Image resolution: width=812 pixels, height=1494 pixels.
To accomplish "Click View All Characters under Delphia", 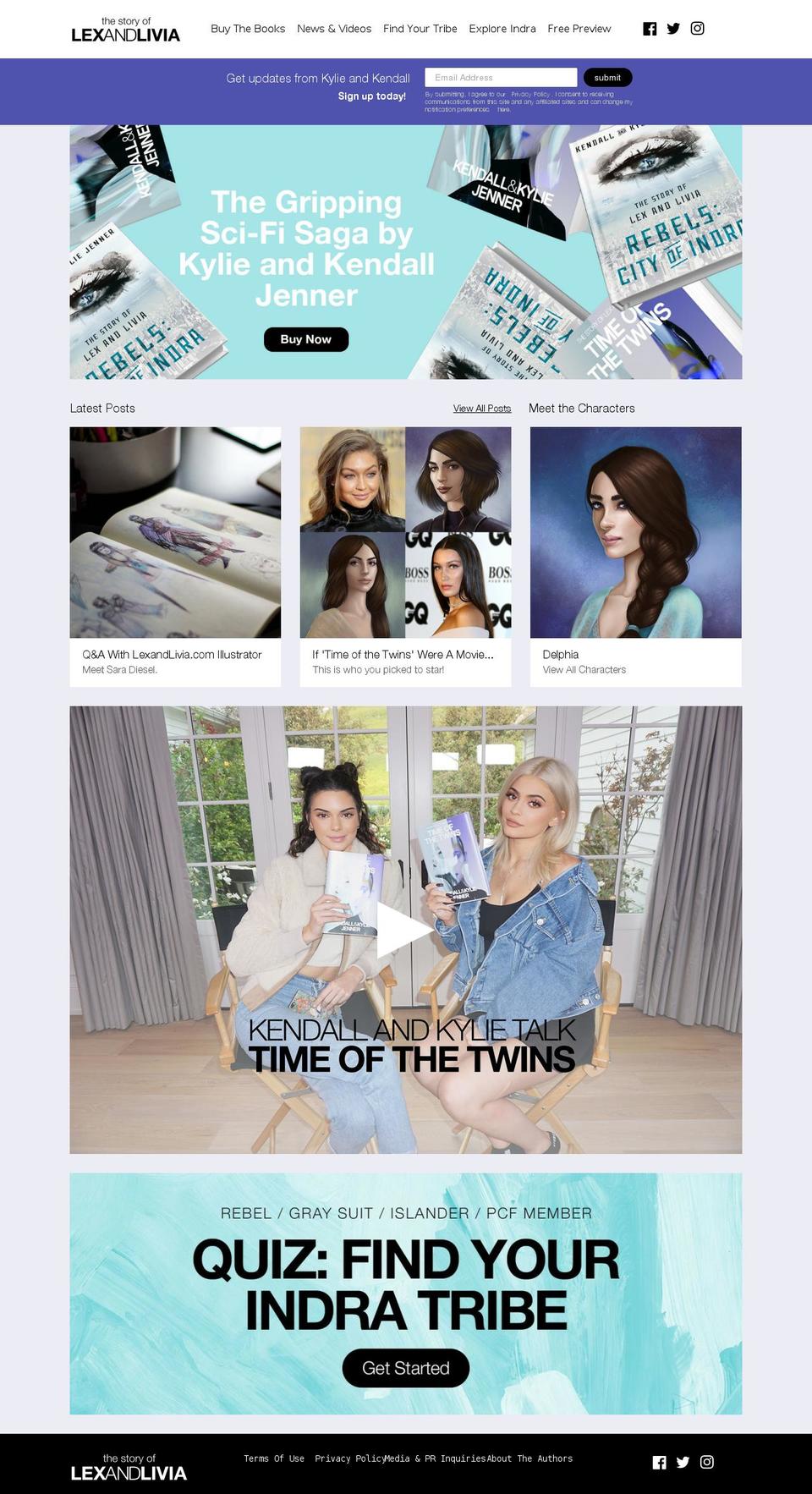I will (x=584, y=669).
